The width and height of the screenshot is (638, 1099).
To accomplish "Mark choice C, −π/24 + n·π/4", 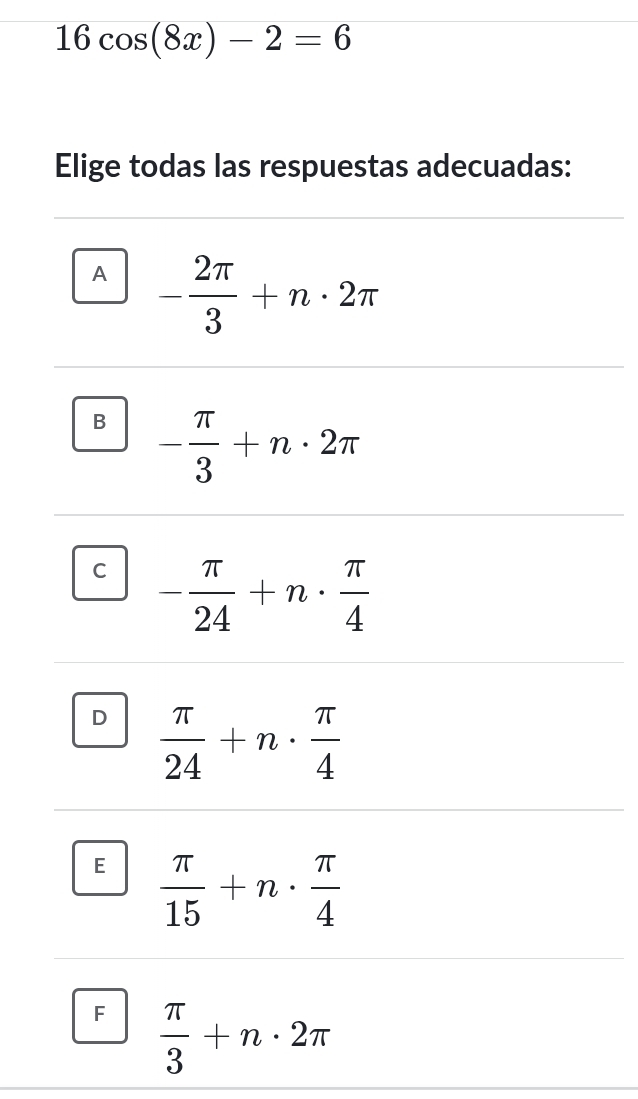I will click(100, 572).
